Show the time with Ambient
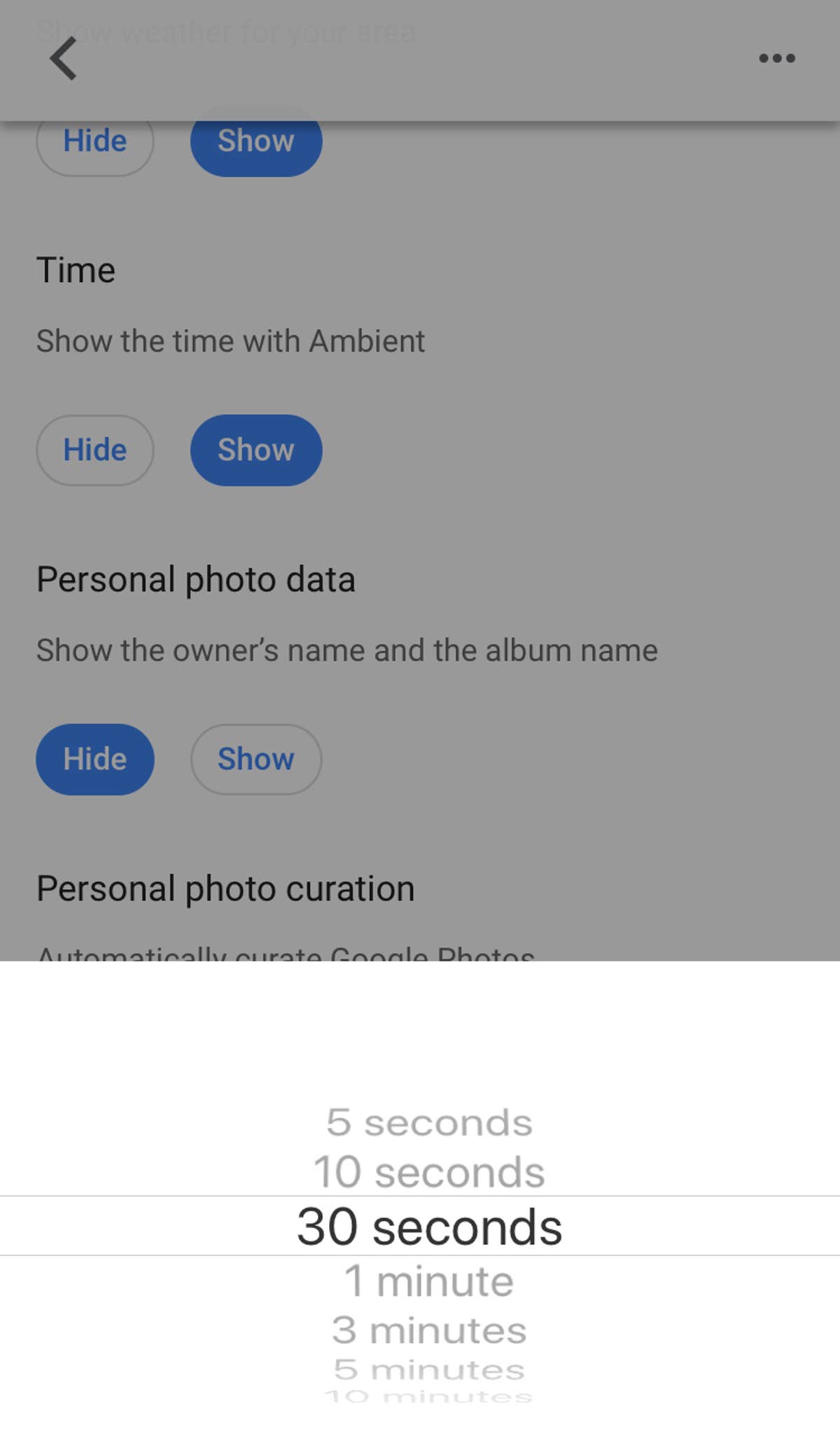 tap(255, 450)
